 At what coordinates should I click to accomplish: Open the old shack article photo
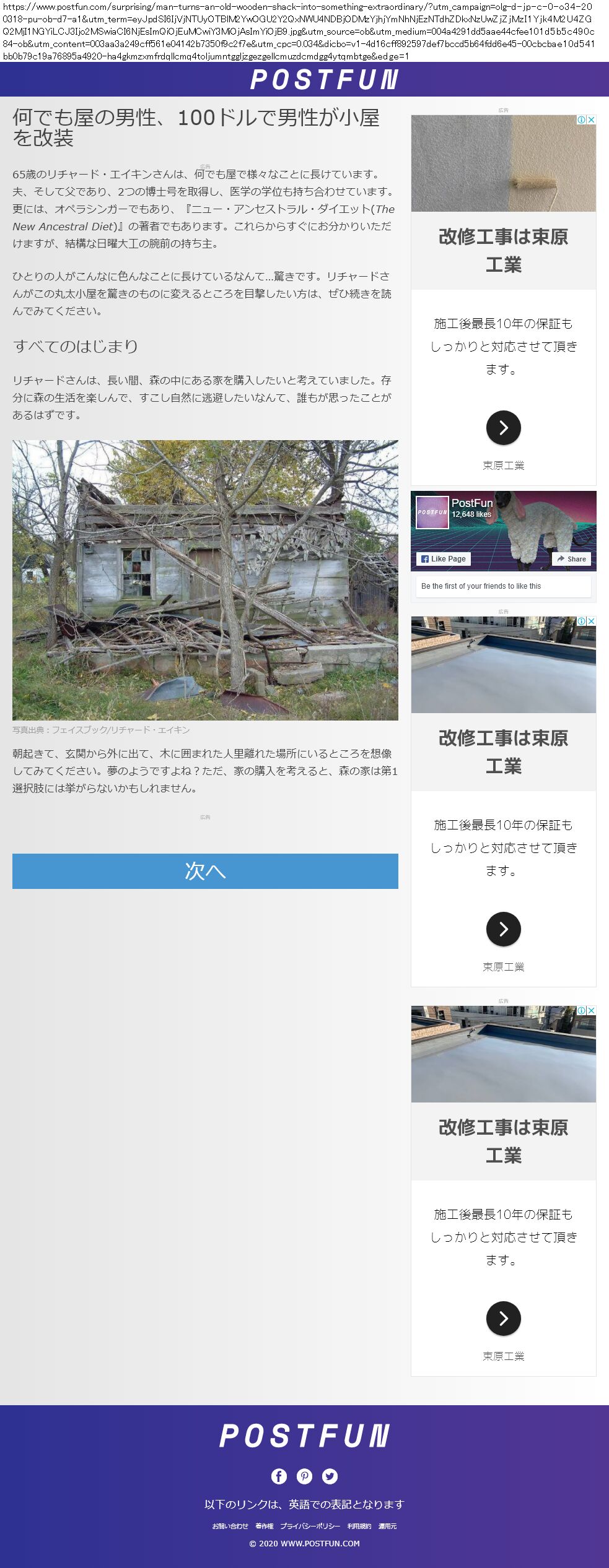tap(205, 580)
